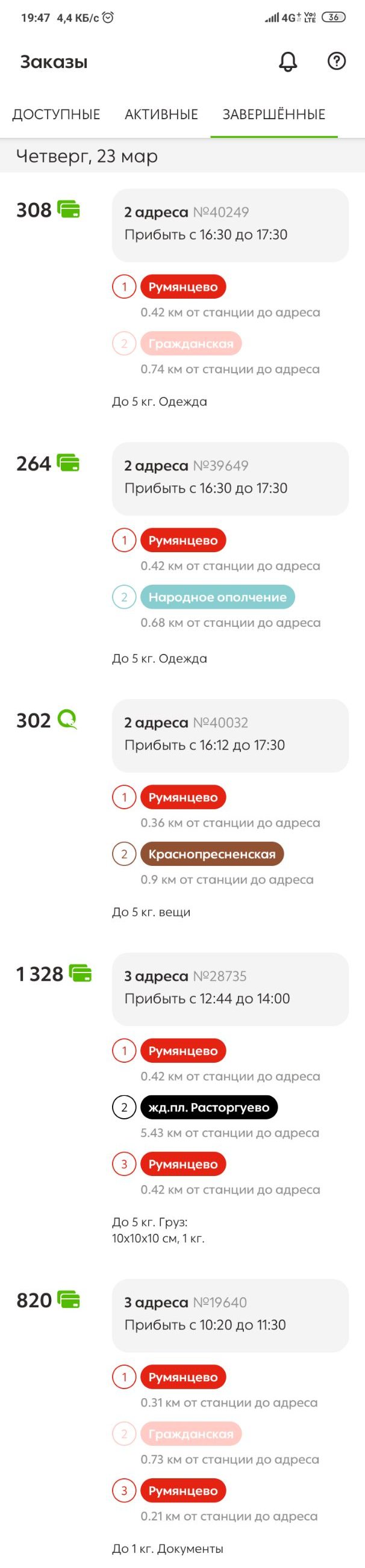The width and height of the screenshot is (365, 1568).
Task: Open order №40249 card
Action: 229,225
